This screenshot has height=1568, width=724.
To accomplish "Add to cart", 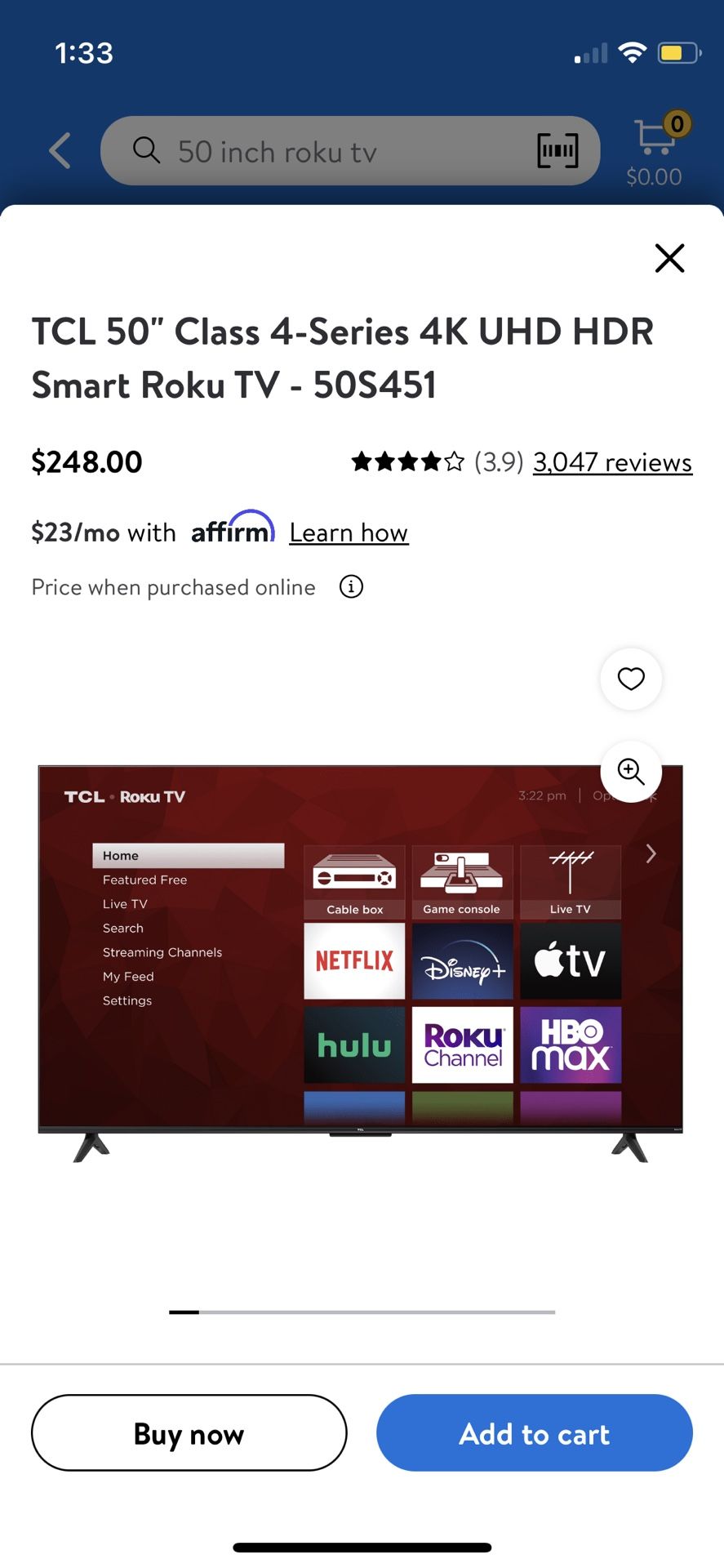I will pos(534,1433).
